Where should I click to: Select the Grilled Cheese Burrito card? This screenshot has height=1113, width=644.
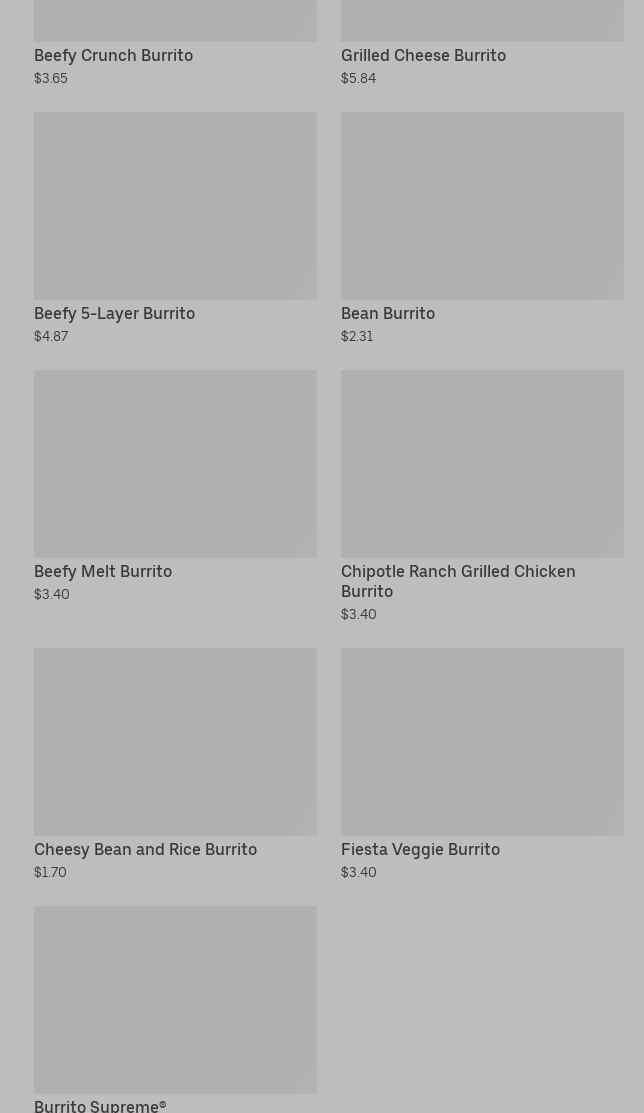click(482, 40)
